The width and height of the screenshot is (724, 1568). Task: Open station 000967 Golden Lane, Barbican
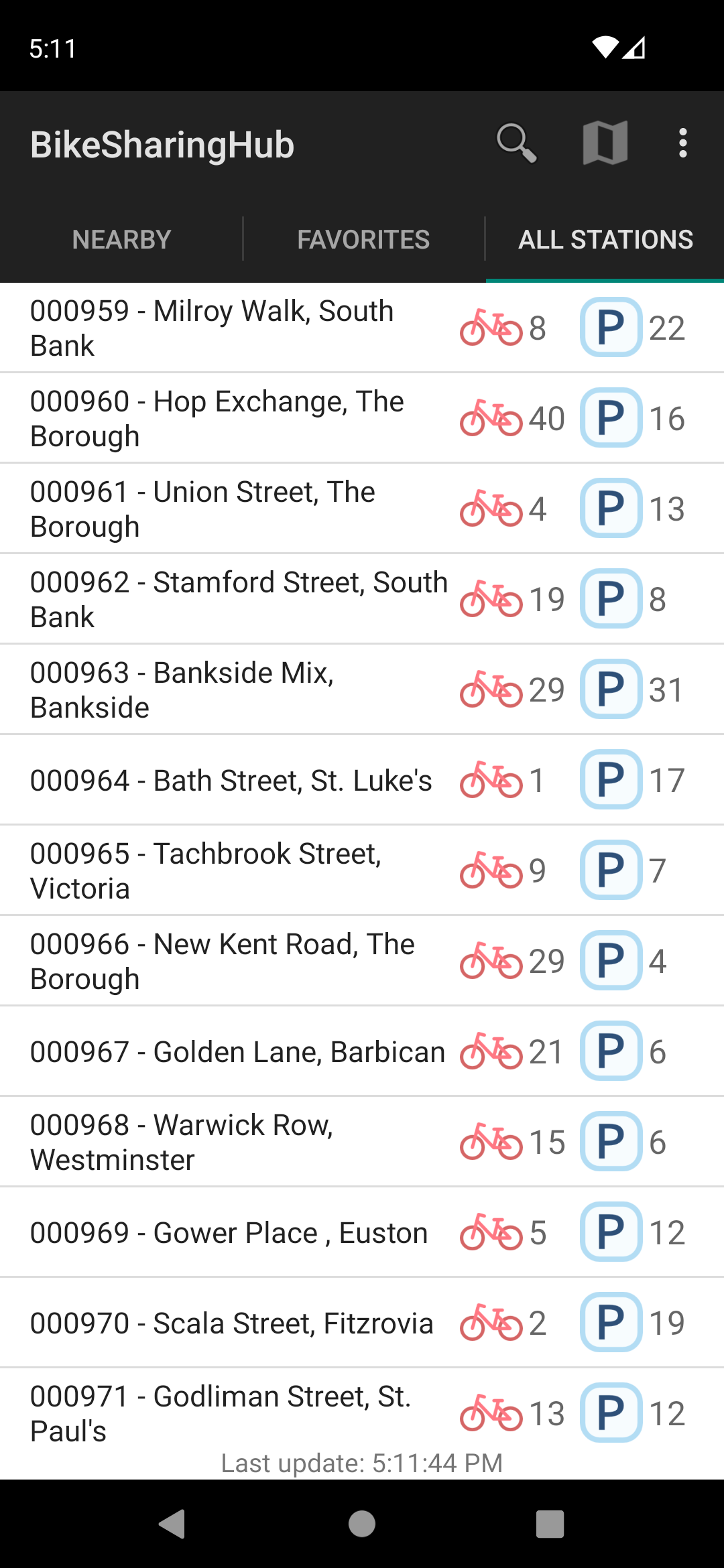point(362,1051)
